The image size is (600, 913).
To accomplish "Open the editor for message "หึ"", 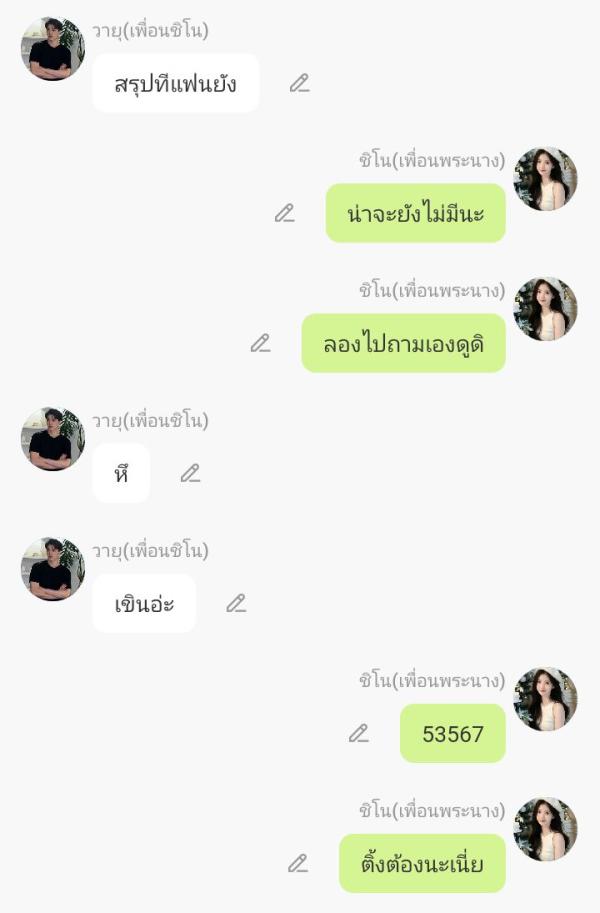I will 190,473.
